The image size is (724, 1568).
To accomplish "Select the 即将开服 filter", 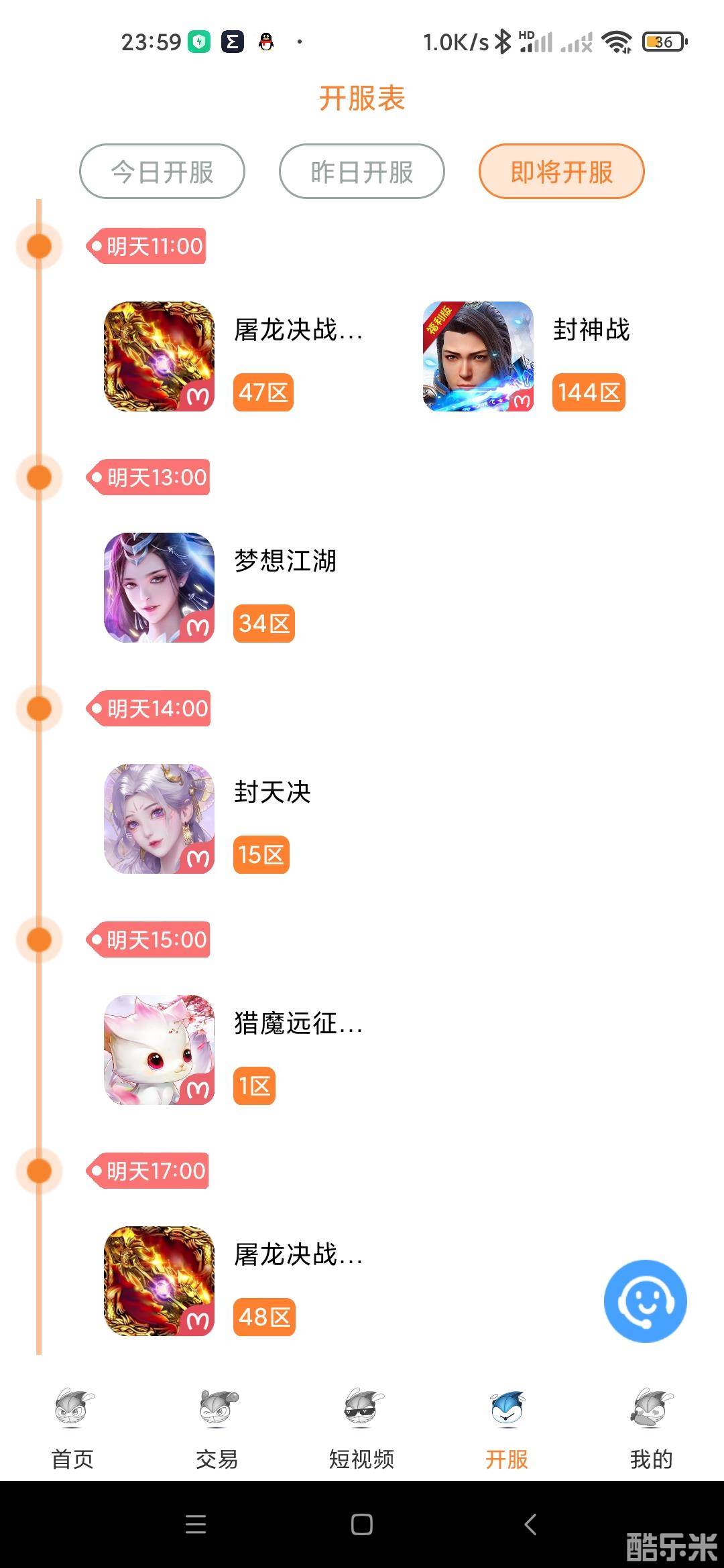I will 561,172.
